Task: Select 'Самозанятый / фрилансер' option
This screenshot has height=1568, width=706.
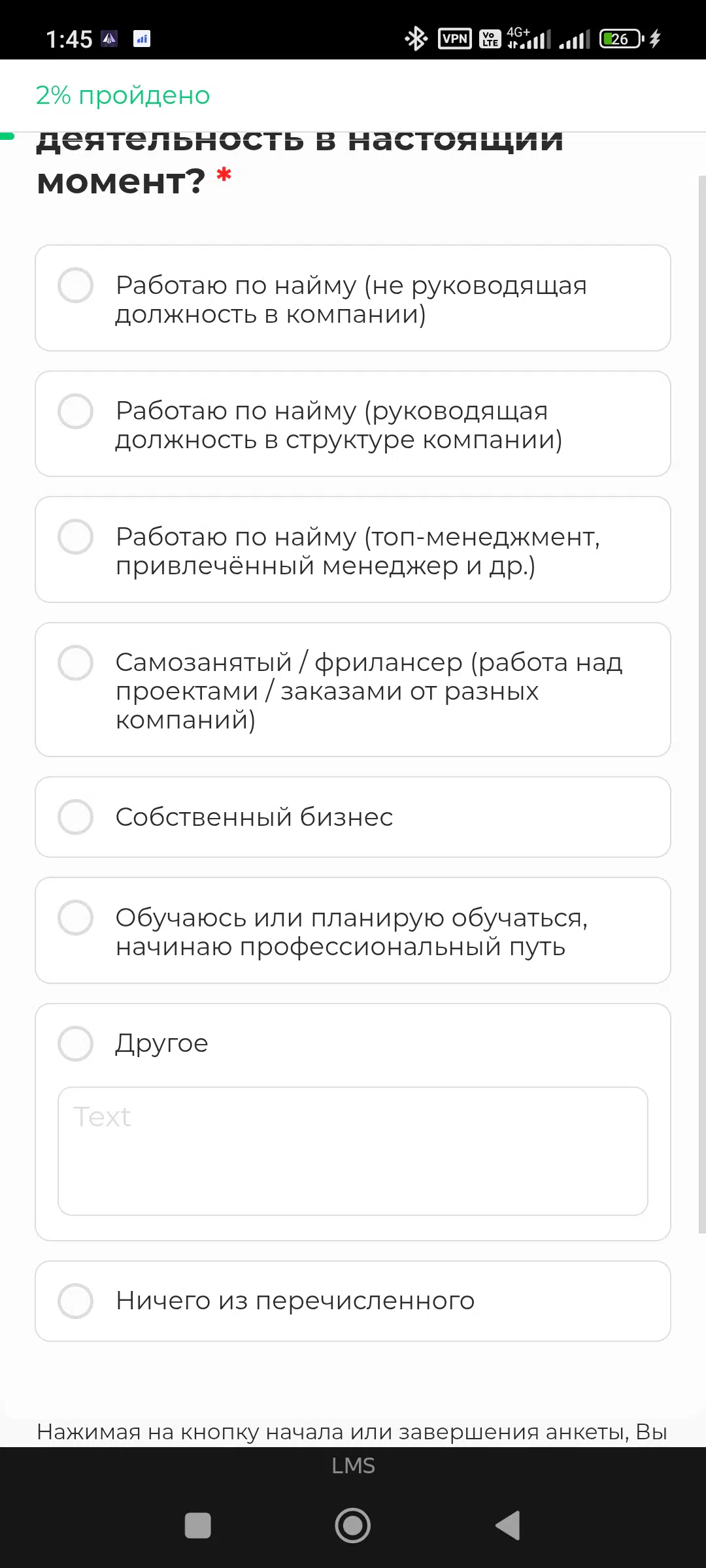Action: pos(353,690)
